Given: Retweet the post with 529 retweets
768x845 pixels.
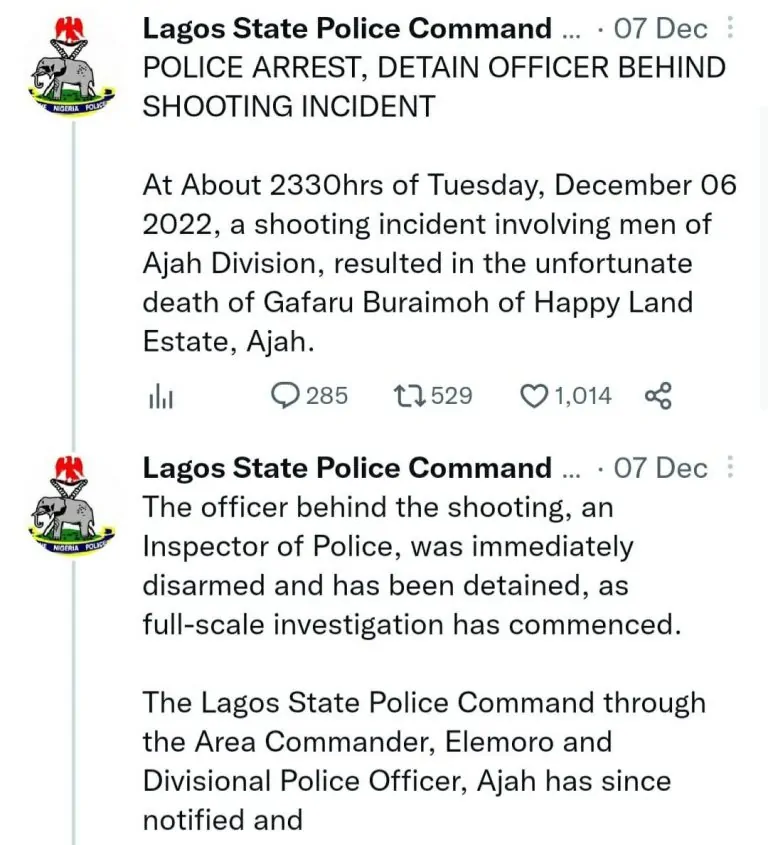Looking at the screenshot, I should [408, 397].
